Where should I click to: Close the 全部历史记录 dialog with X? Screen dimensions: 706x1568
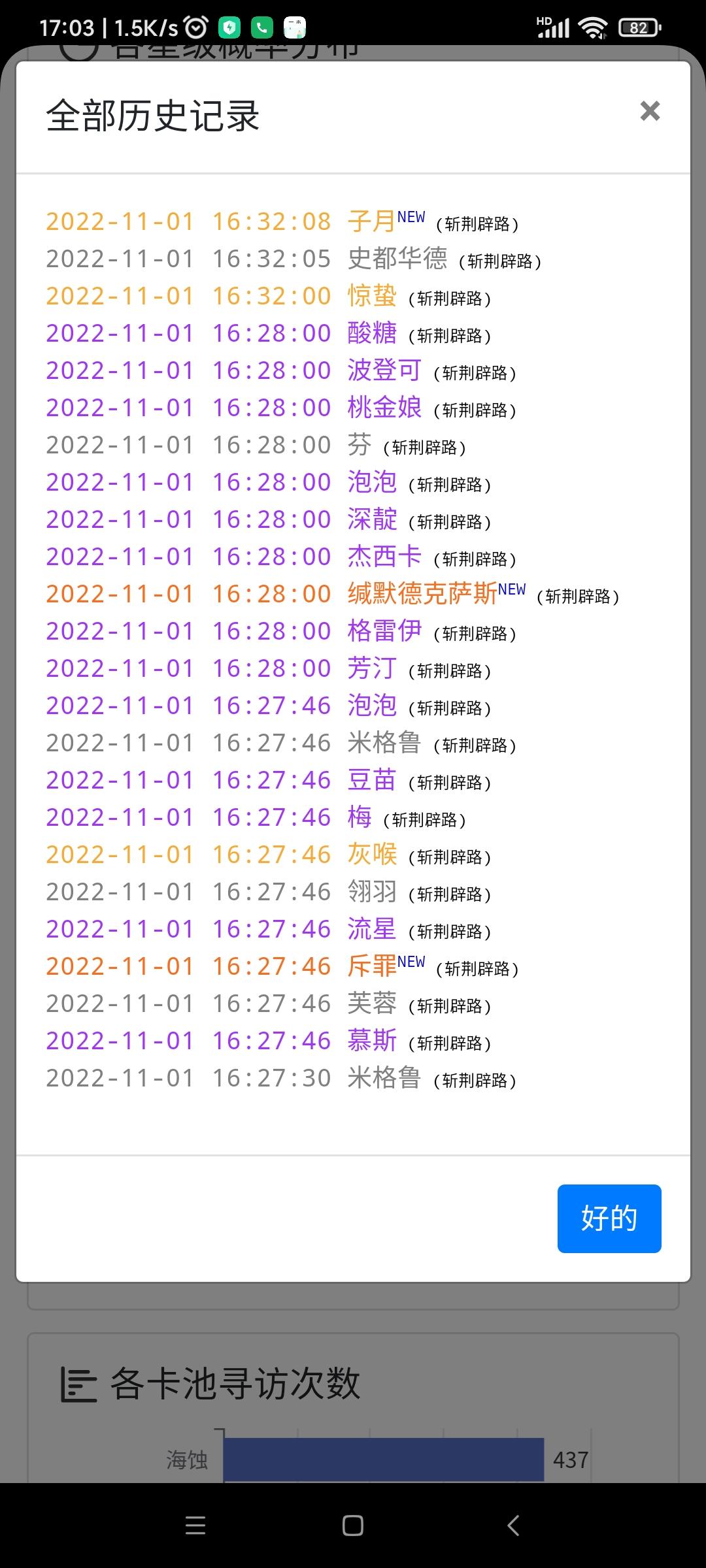point(650,111)
